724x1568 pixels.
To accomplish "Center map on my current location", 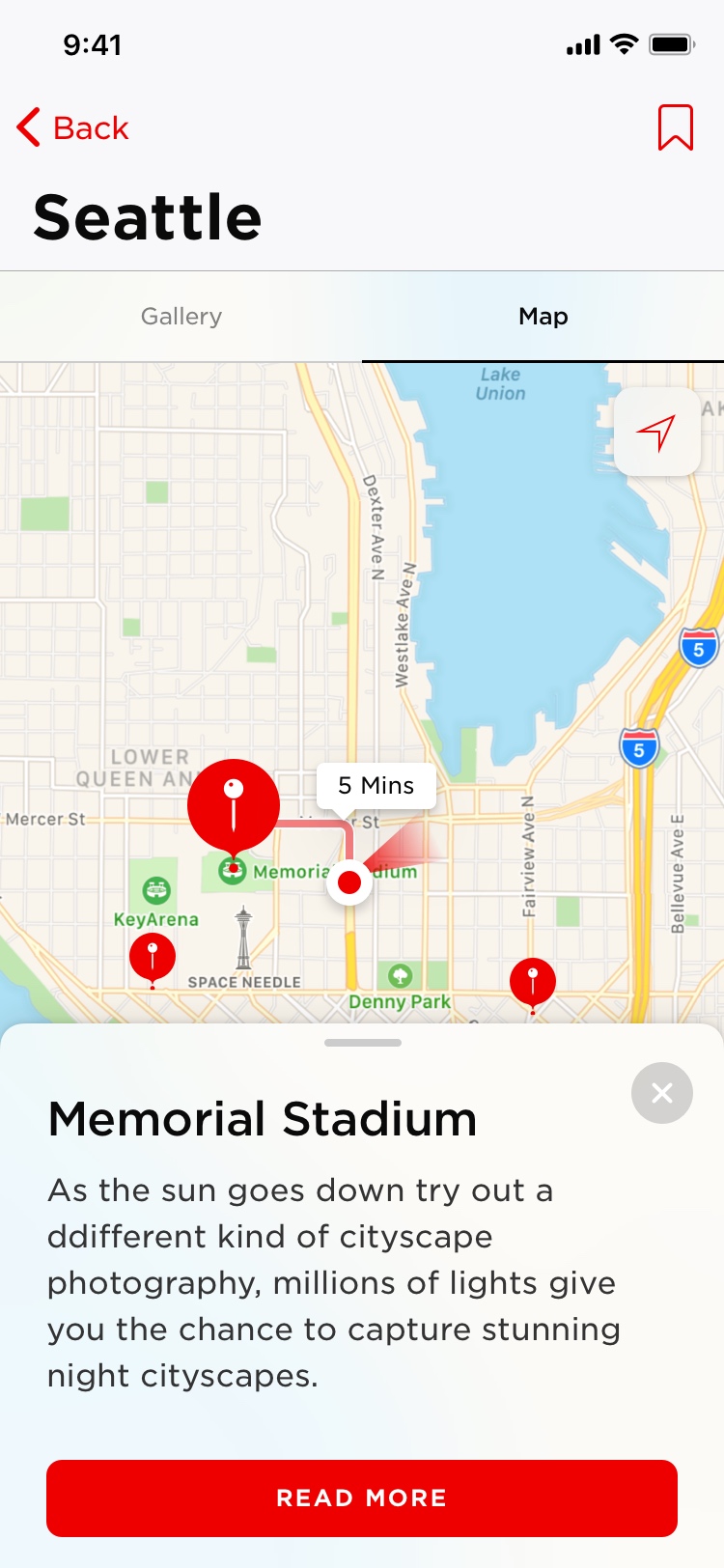I will click(656, 432).
